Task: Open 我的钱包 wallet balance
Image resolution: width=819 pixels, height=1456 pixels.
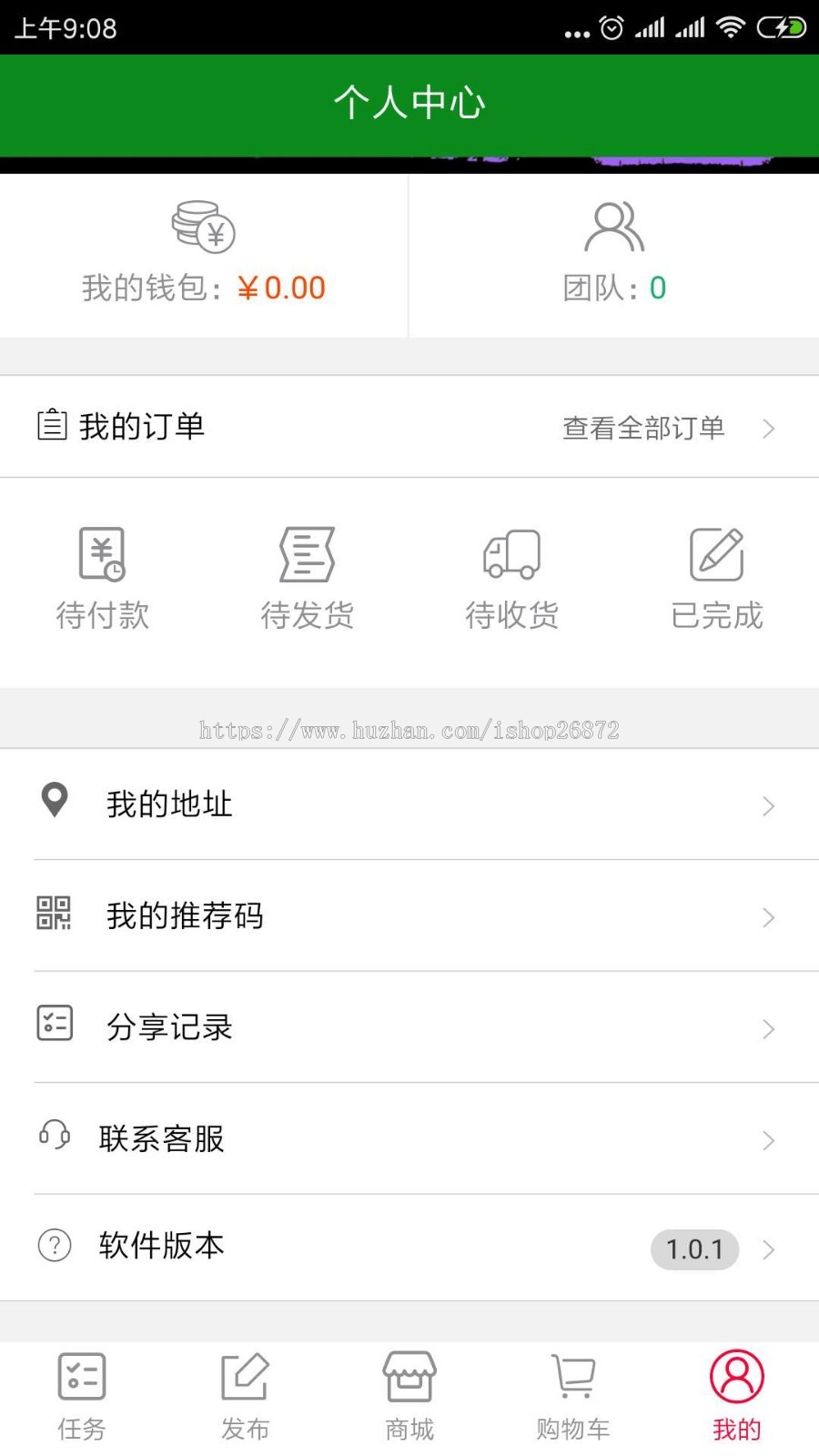Action: coord(204,255)
